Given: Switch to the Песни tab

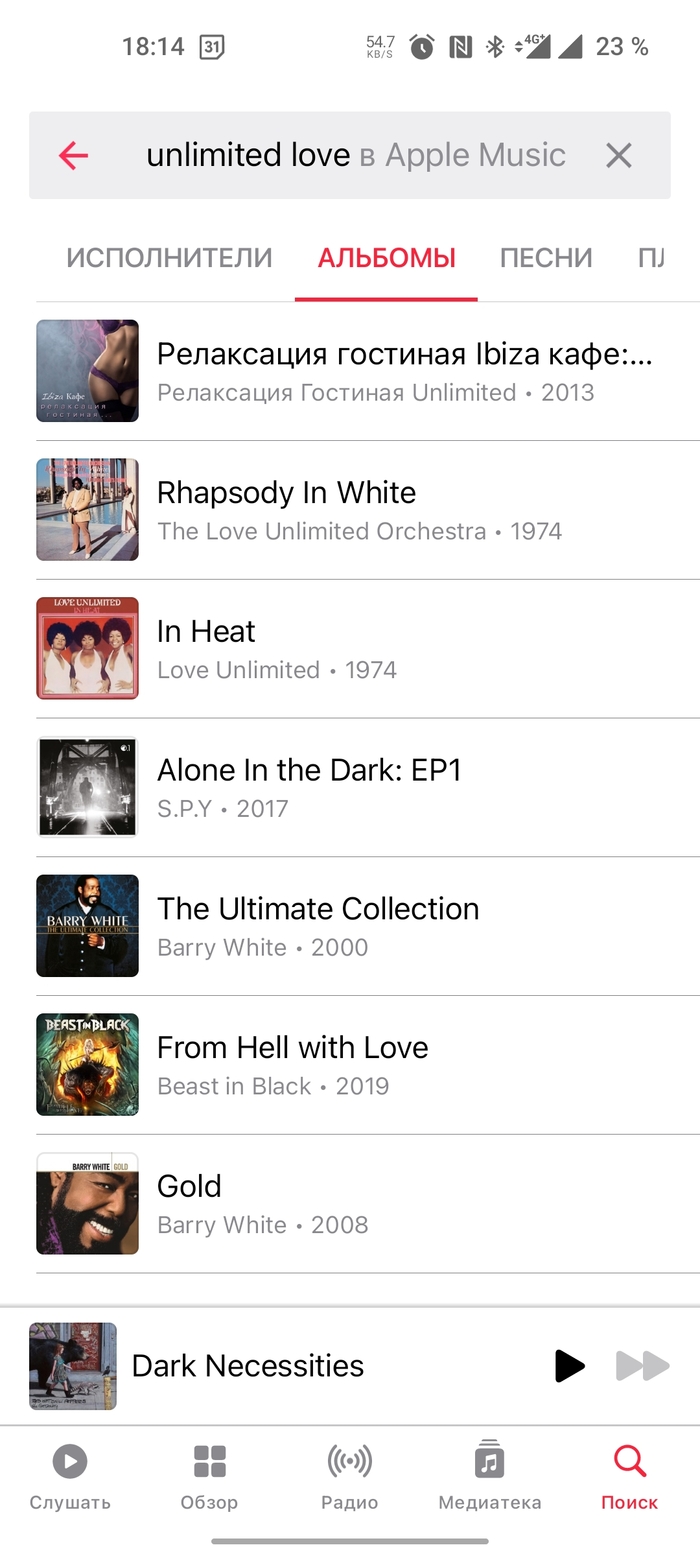Looking at the screenshot, I should click(546, 258).
